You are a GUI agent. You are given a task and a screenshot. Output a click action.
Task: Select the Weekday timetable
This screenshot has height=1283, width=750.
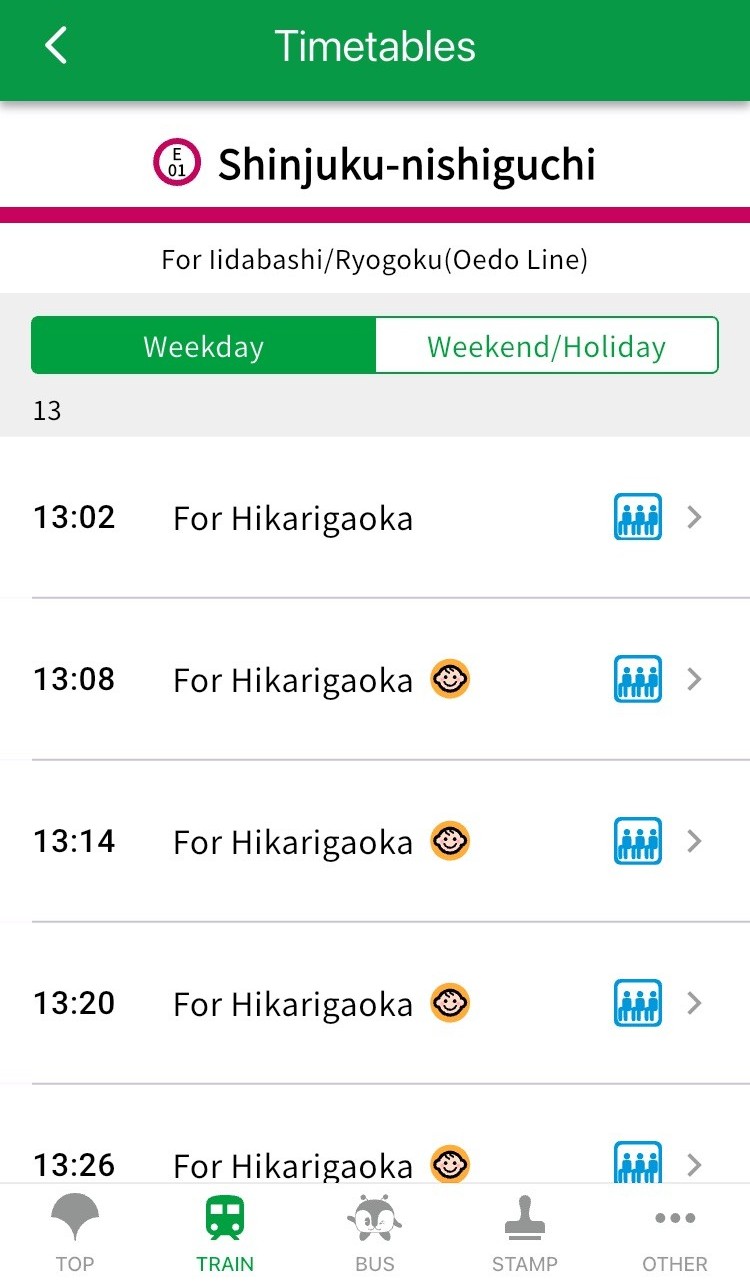[x=204, y=346]
